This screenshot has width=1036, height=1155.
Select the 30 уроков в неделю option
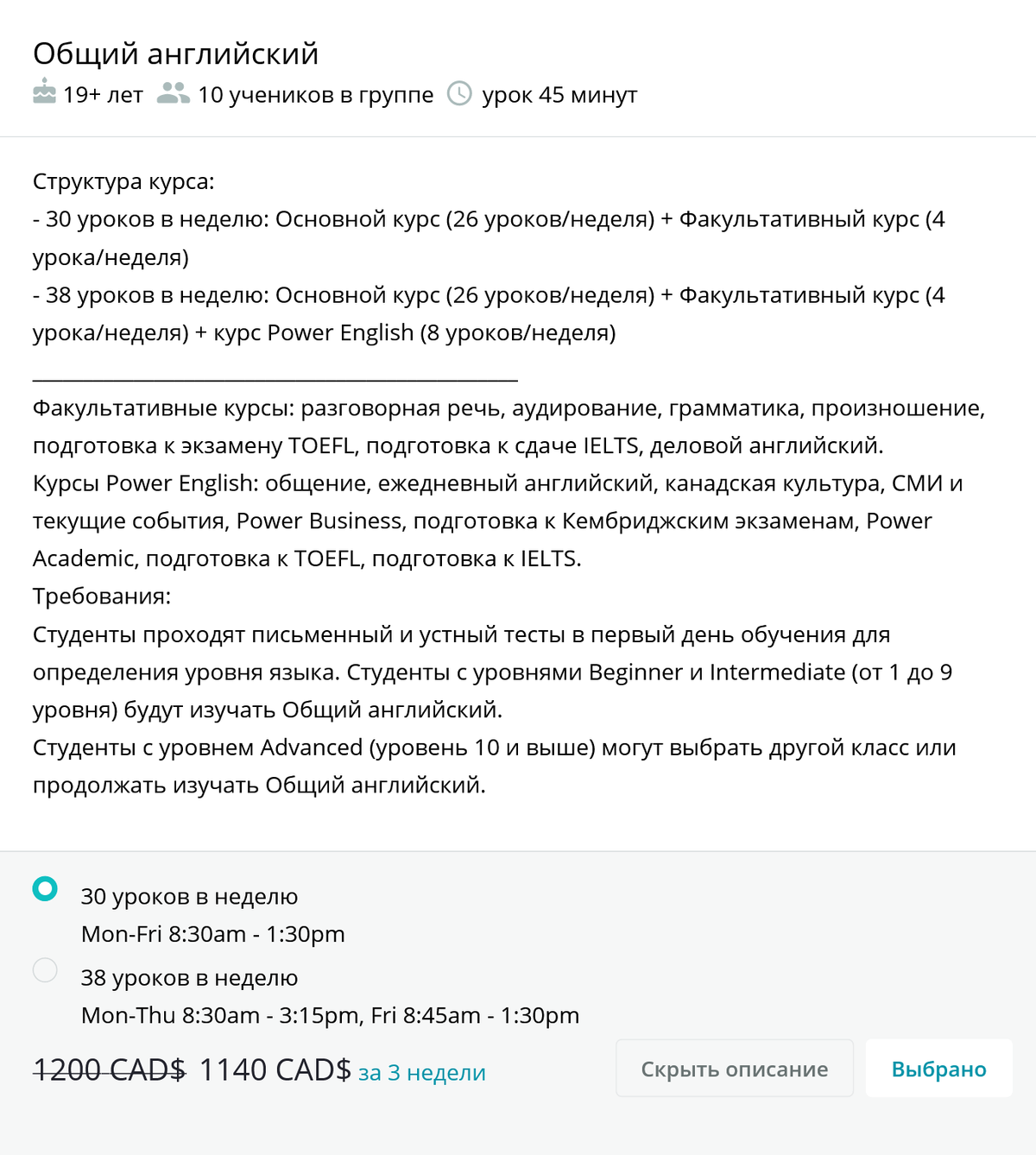(45, 889)
